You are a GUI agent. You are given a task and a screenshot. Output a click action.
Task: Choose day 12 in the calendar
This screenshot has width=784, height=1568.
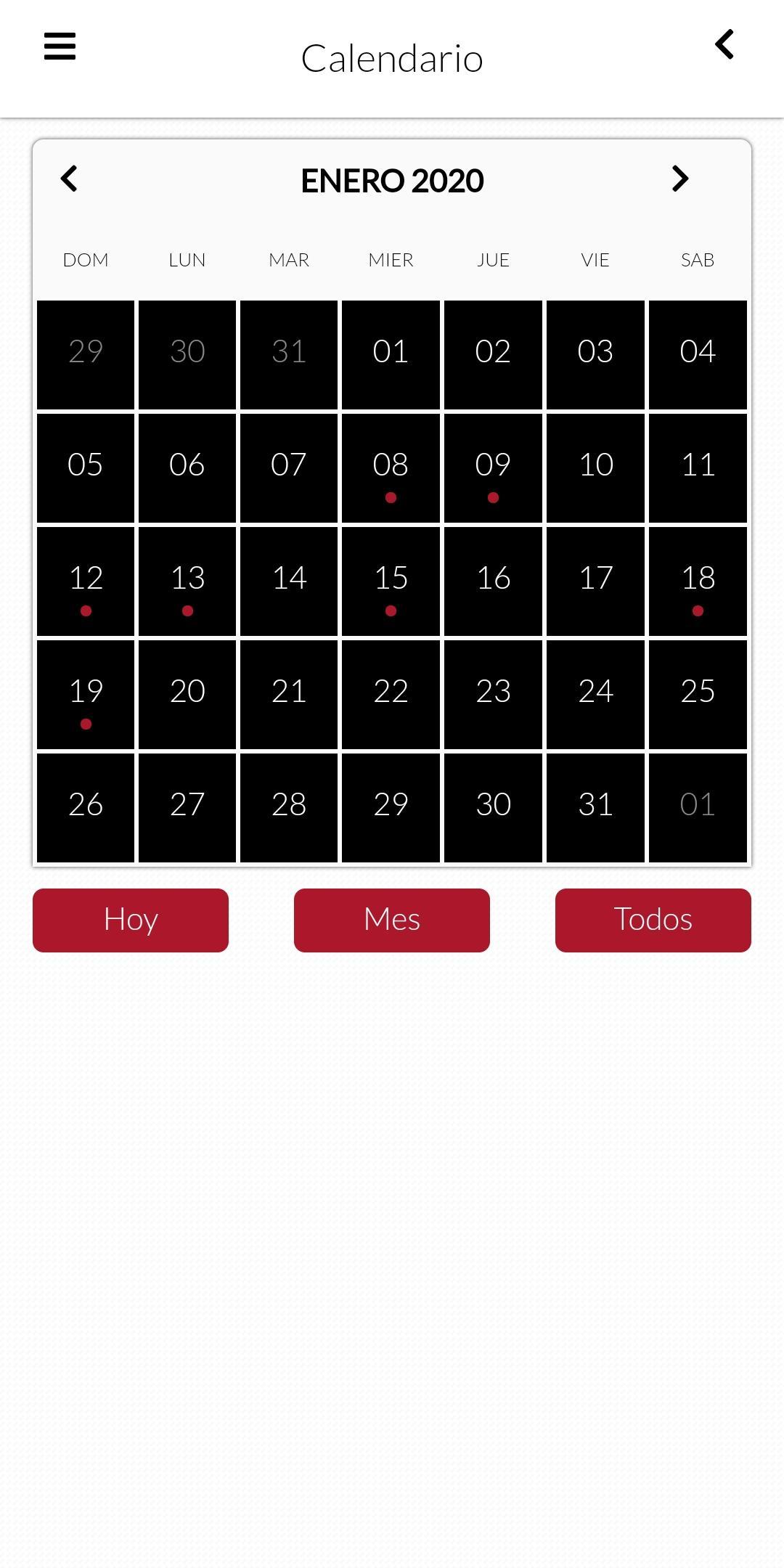coord(86,581)
